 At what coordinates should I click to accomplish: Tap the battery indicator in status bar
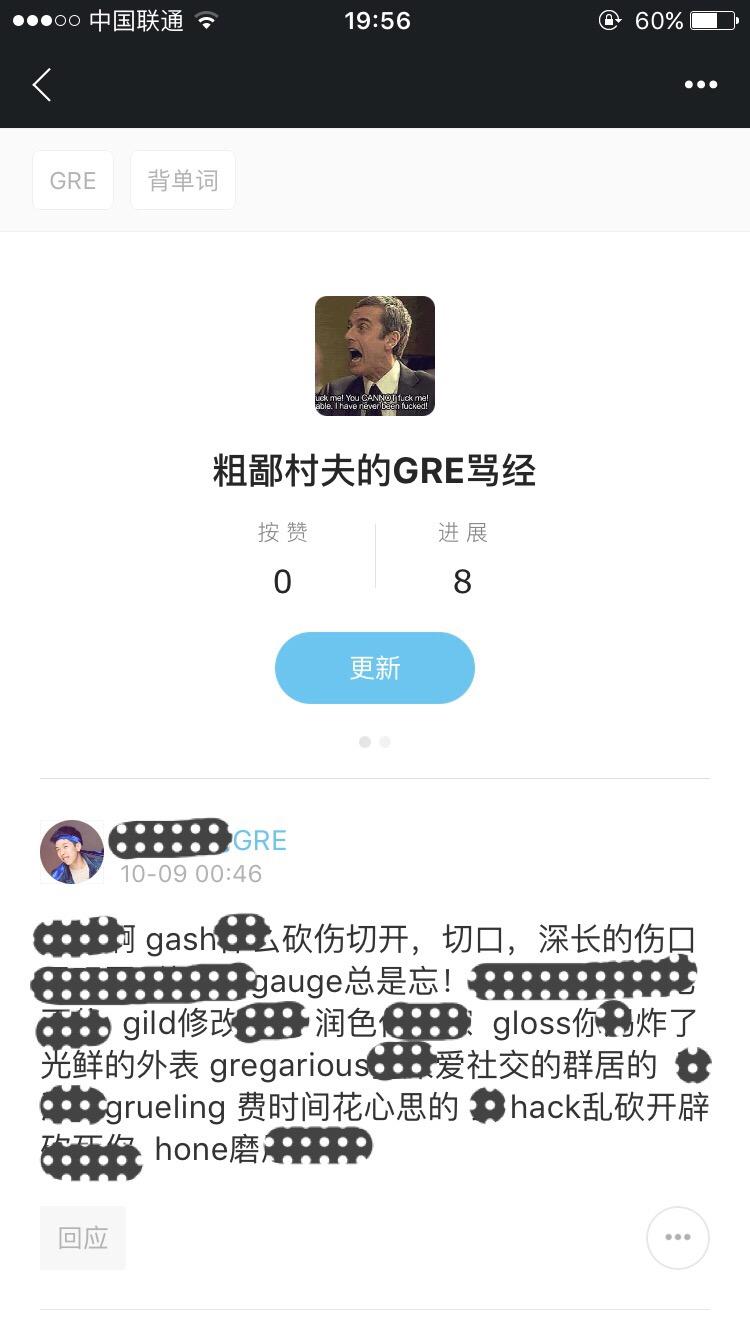712,19
